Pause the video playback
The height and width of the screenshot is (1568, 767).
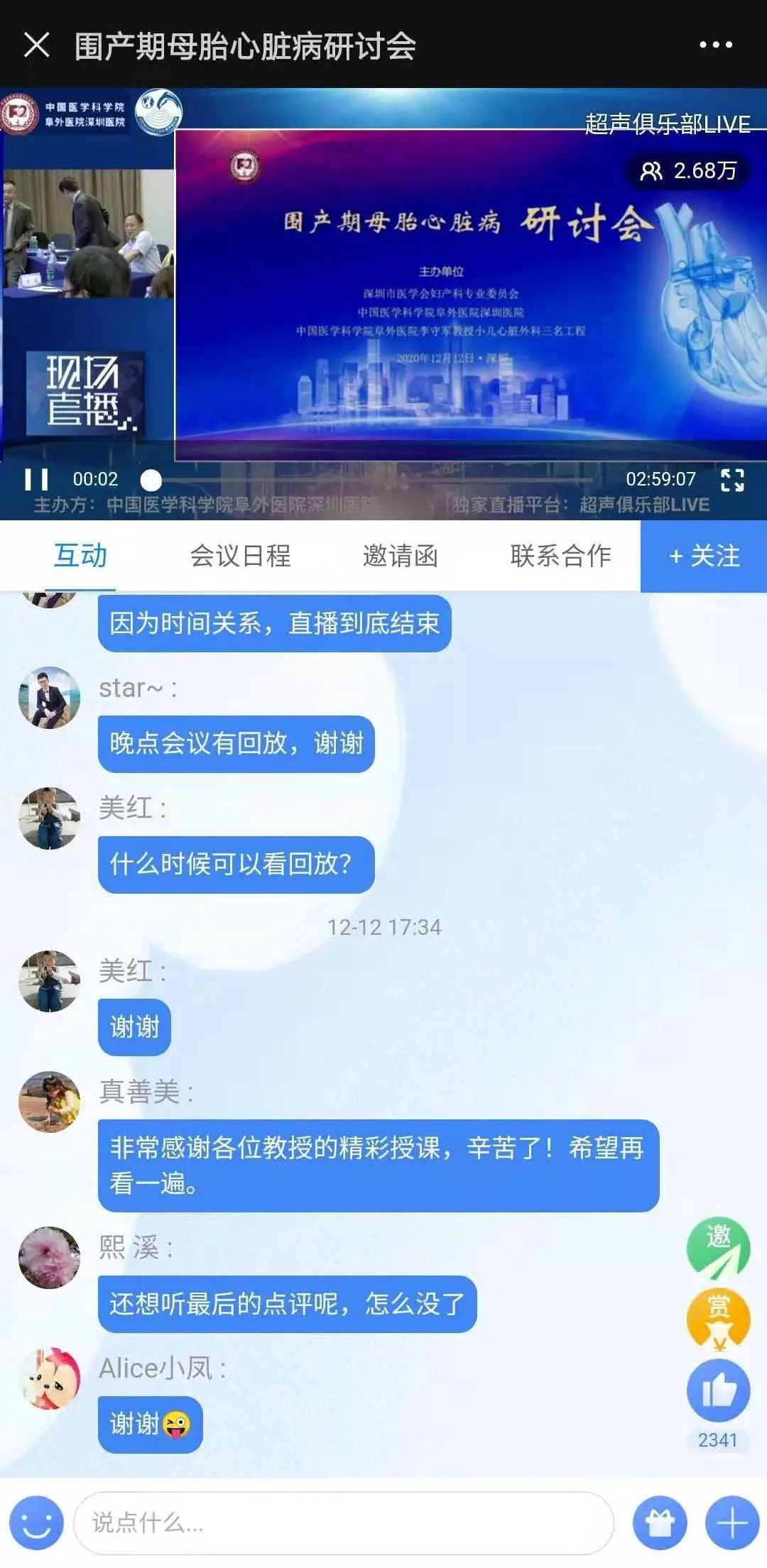tap(36, 479)
